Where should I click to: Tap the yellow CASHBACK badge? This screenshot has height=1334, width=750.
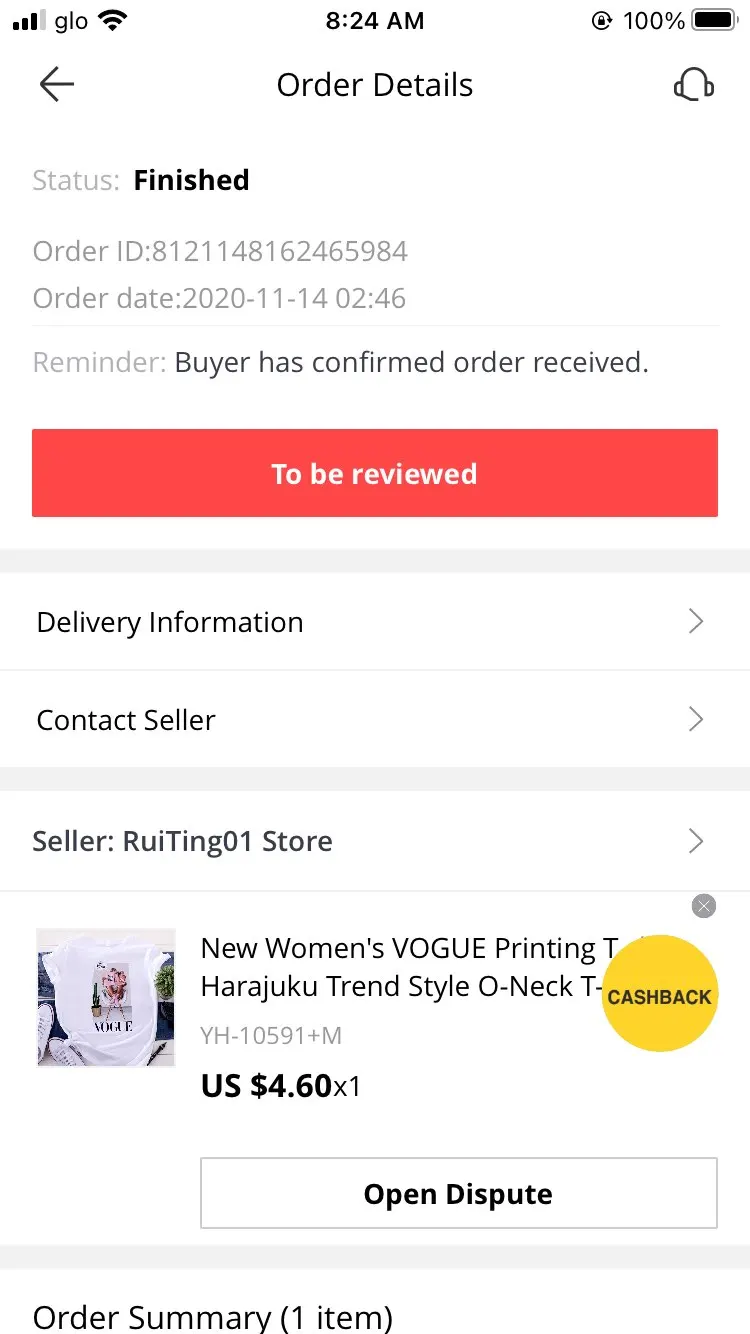(659, 996)
